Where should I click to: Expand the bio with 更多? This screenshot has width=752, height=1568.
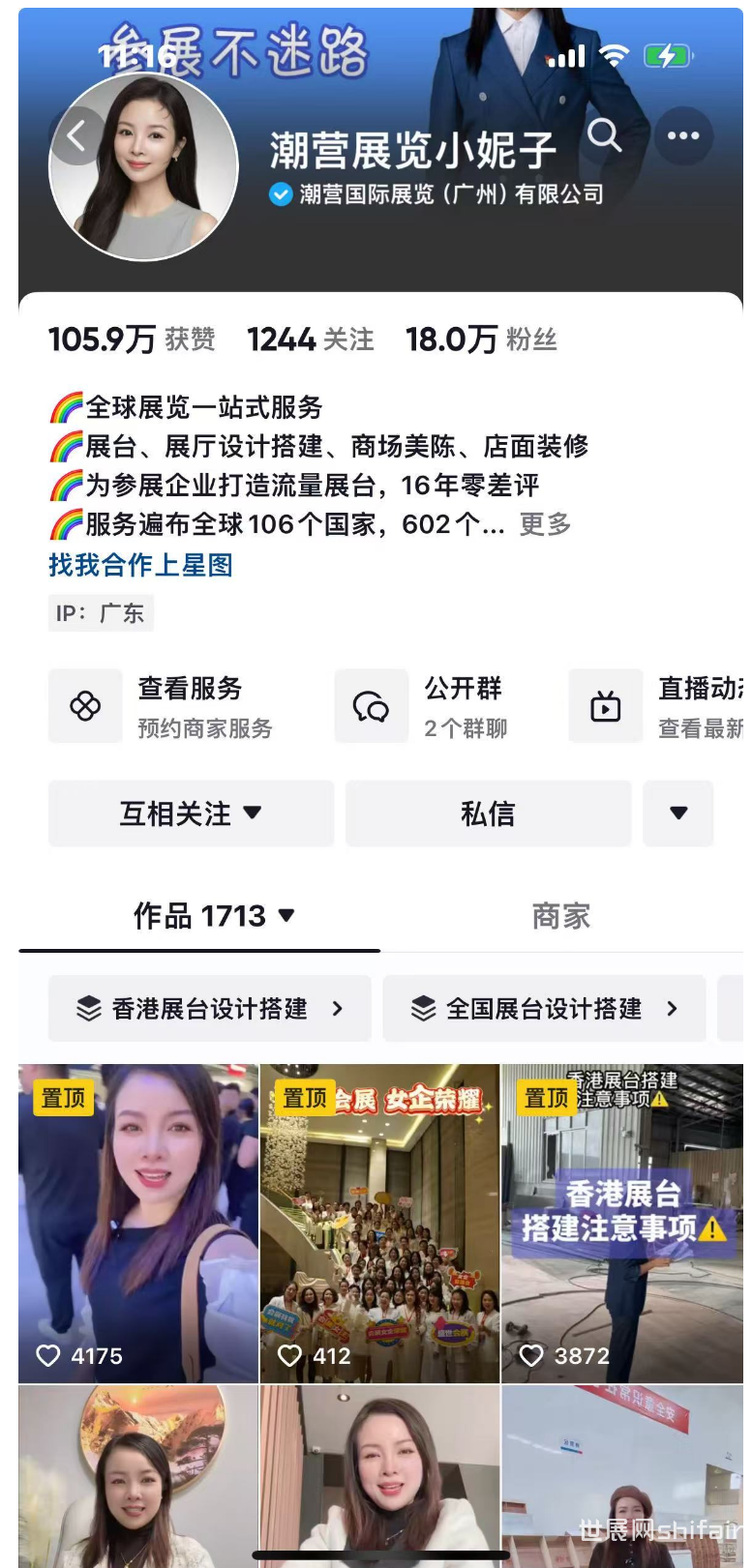[x=546, y=524]
